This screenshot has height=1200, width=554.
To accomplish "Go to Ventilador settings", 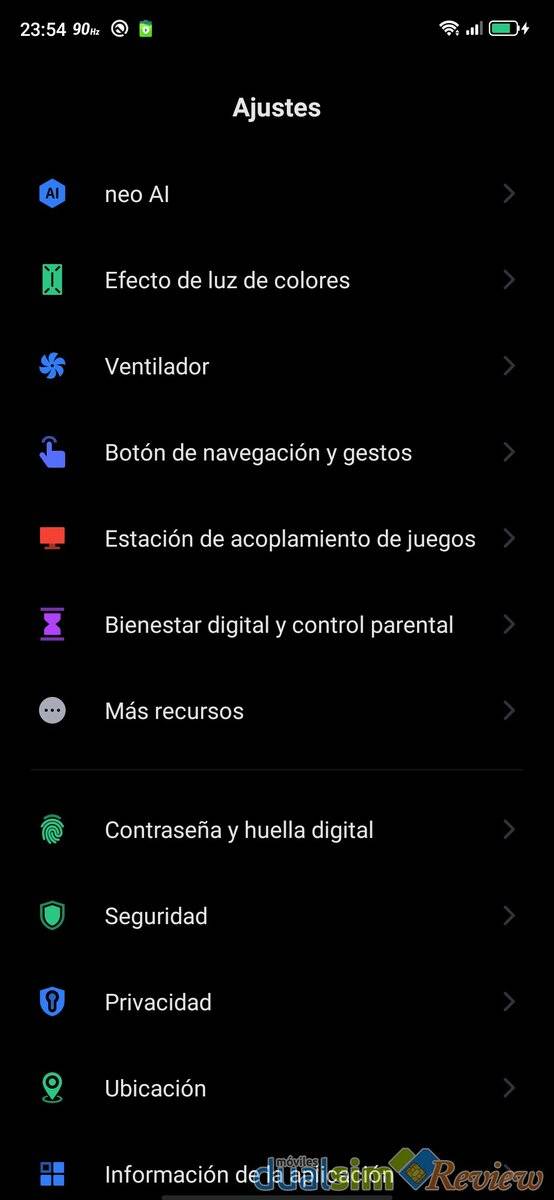I will [x=277, y=366].
